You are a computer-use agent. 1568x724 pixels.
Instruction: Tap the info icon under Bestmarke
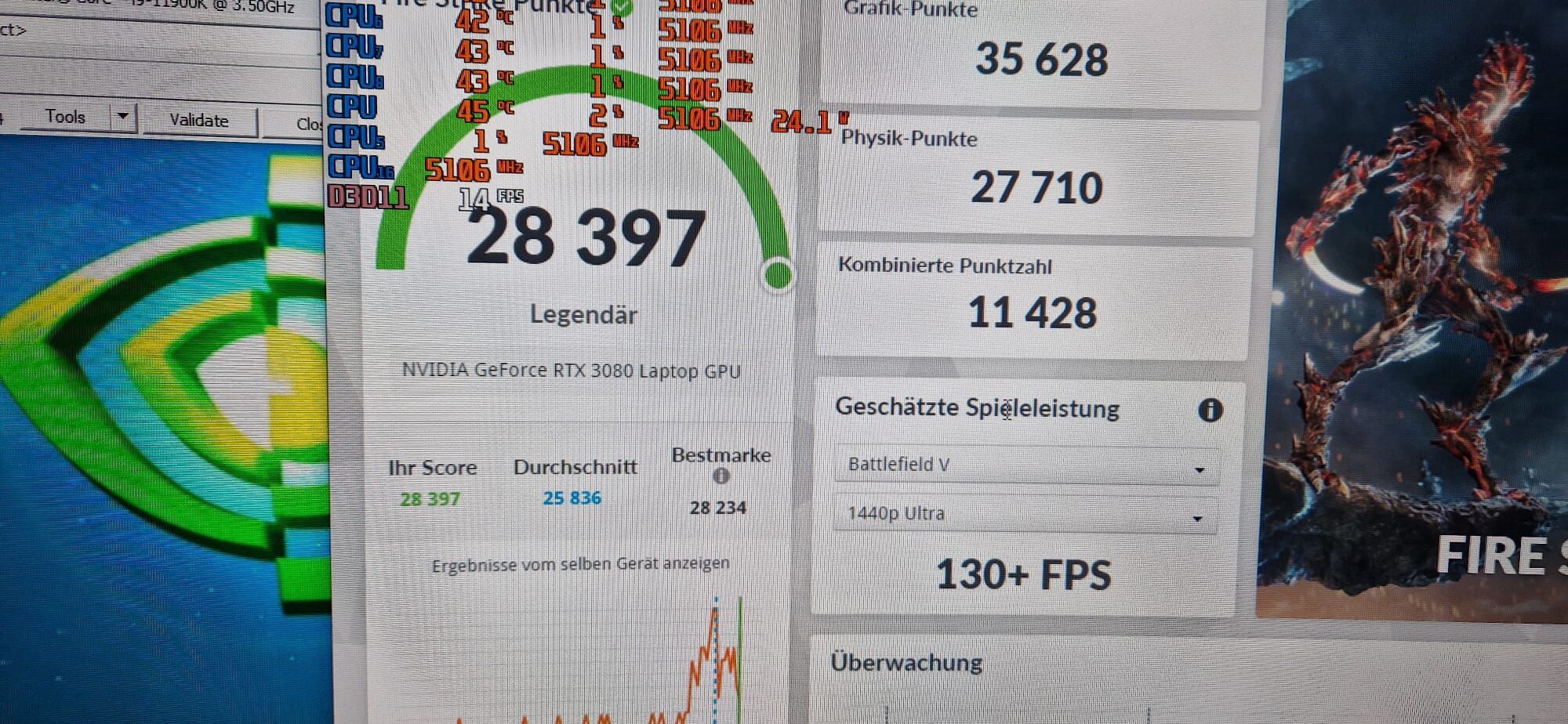721,476
